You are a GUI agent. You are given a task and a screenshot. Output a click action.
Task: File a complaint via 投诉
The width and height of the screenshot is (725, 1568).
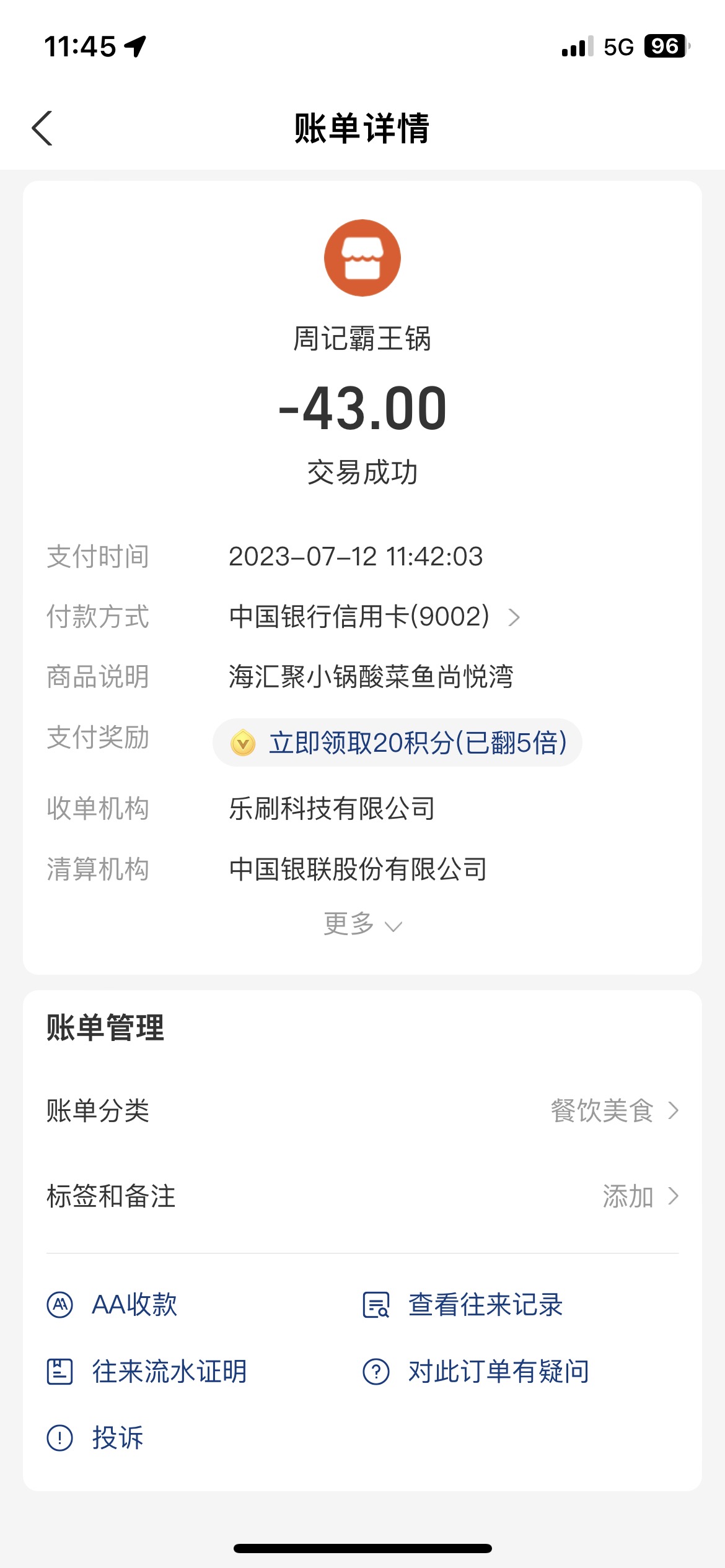(95, 1437)
